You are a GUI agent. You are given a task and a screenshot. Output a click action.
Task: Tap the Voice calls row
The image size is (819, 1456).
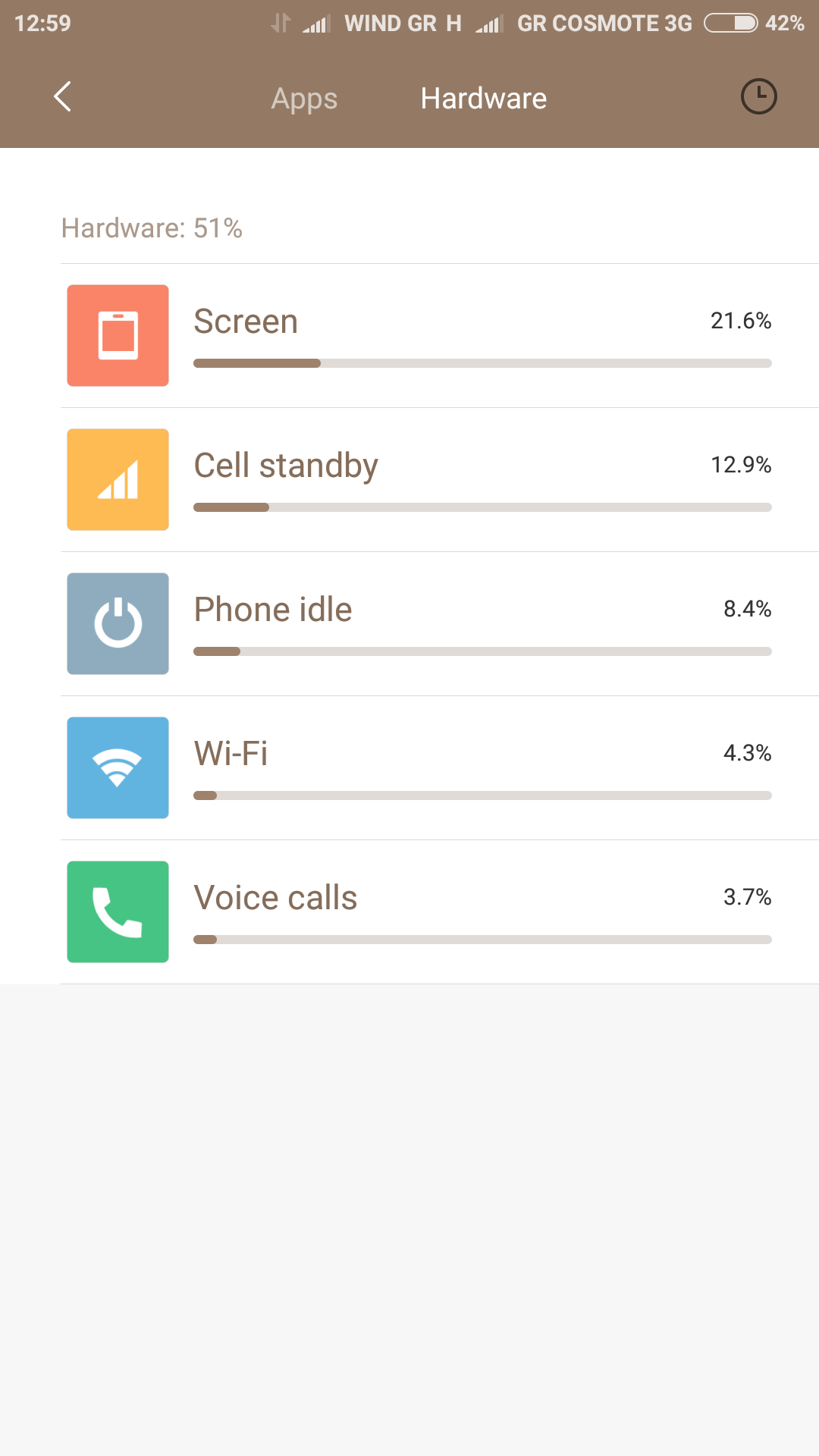pyautogui.click(x=440, y=912)
